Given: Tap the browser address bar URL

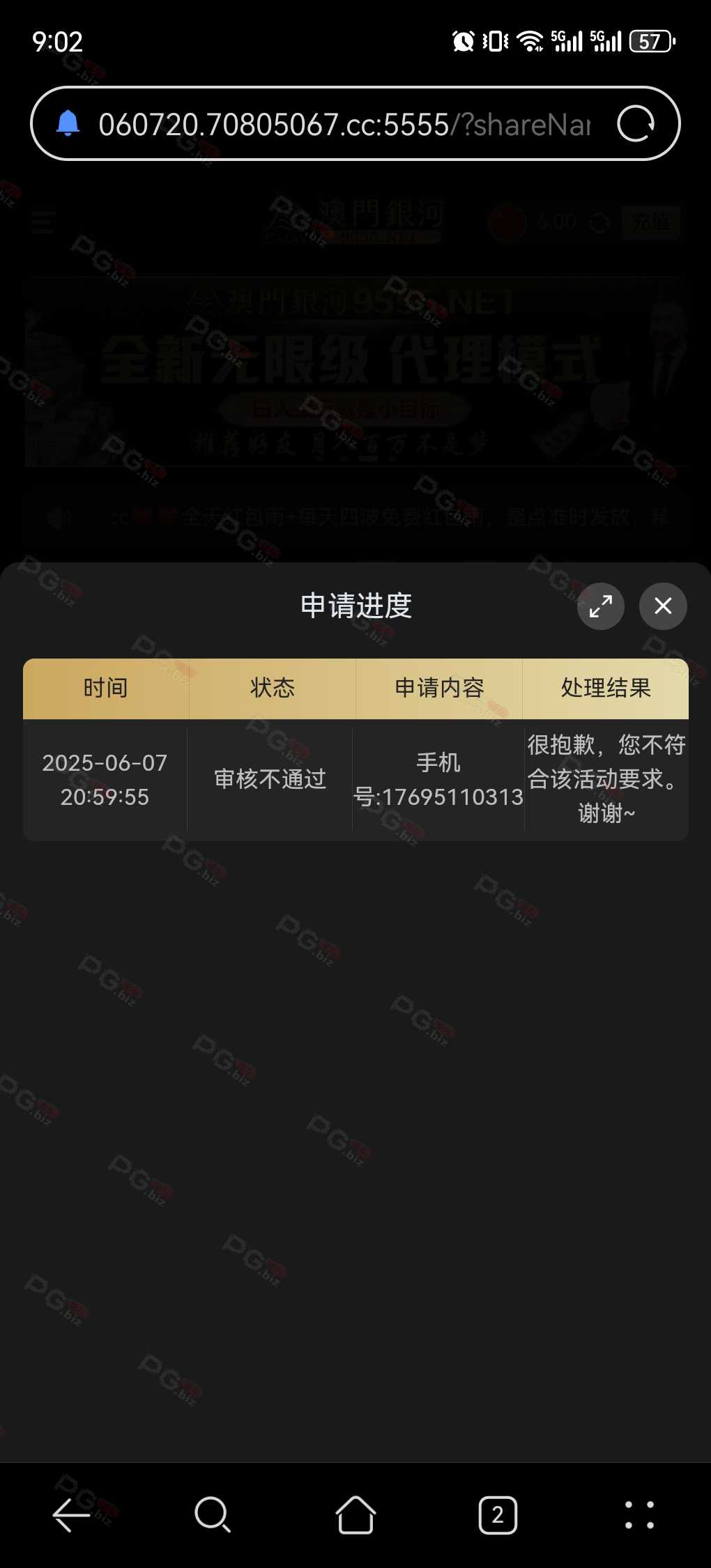Looking at the screenshot, I should [x=344, y=125].
